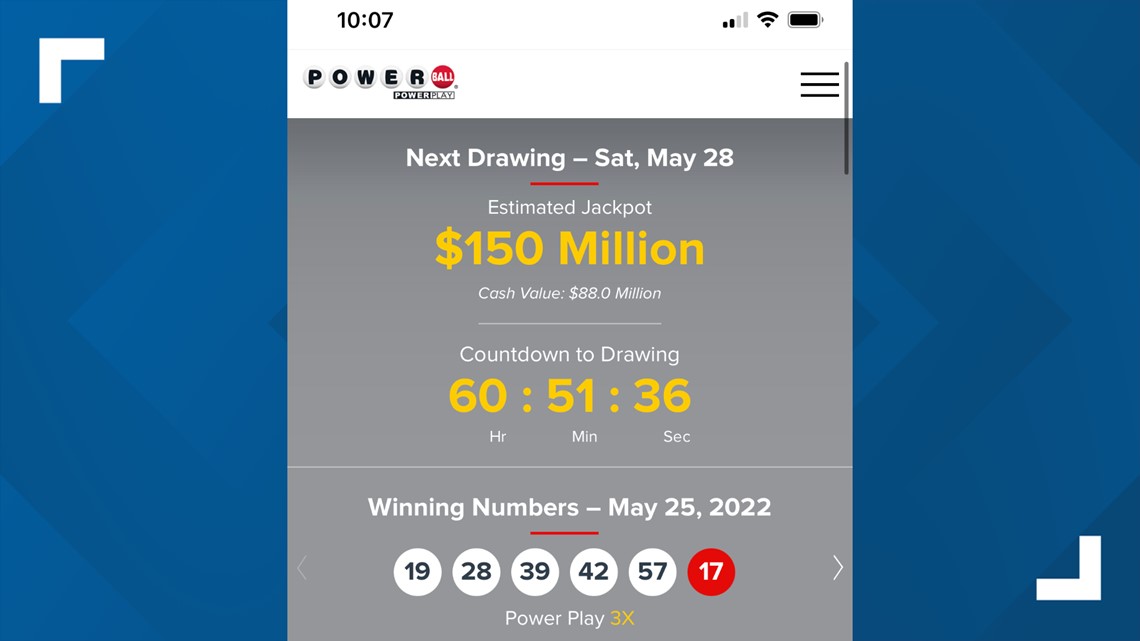Screen dimensions: 1140x641
Task: Open the hamburger menu
Action: 819,85
